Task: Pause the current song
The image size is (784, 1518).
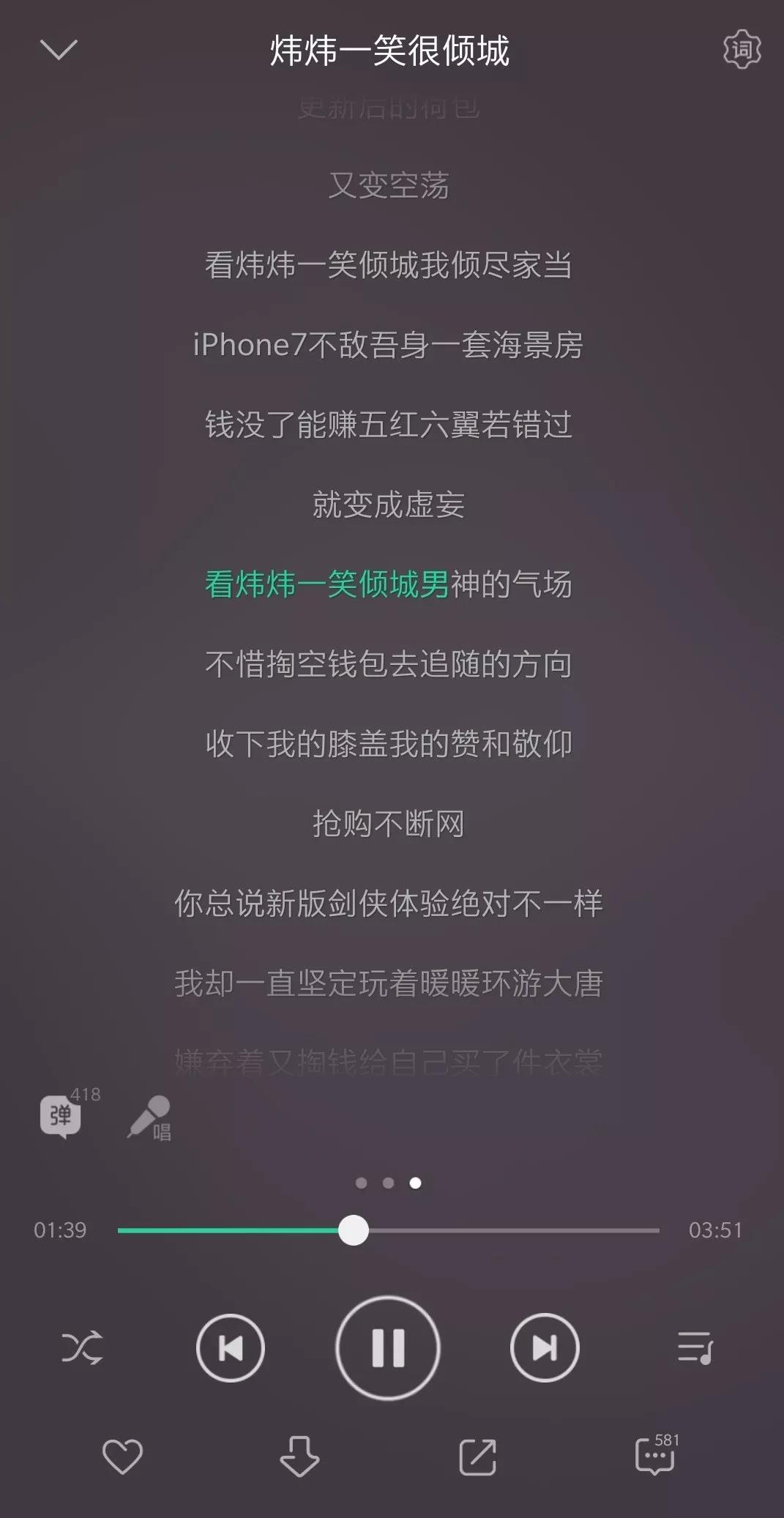Action: click(x=388, y=1347)
